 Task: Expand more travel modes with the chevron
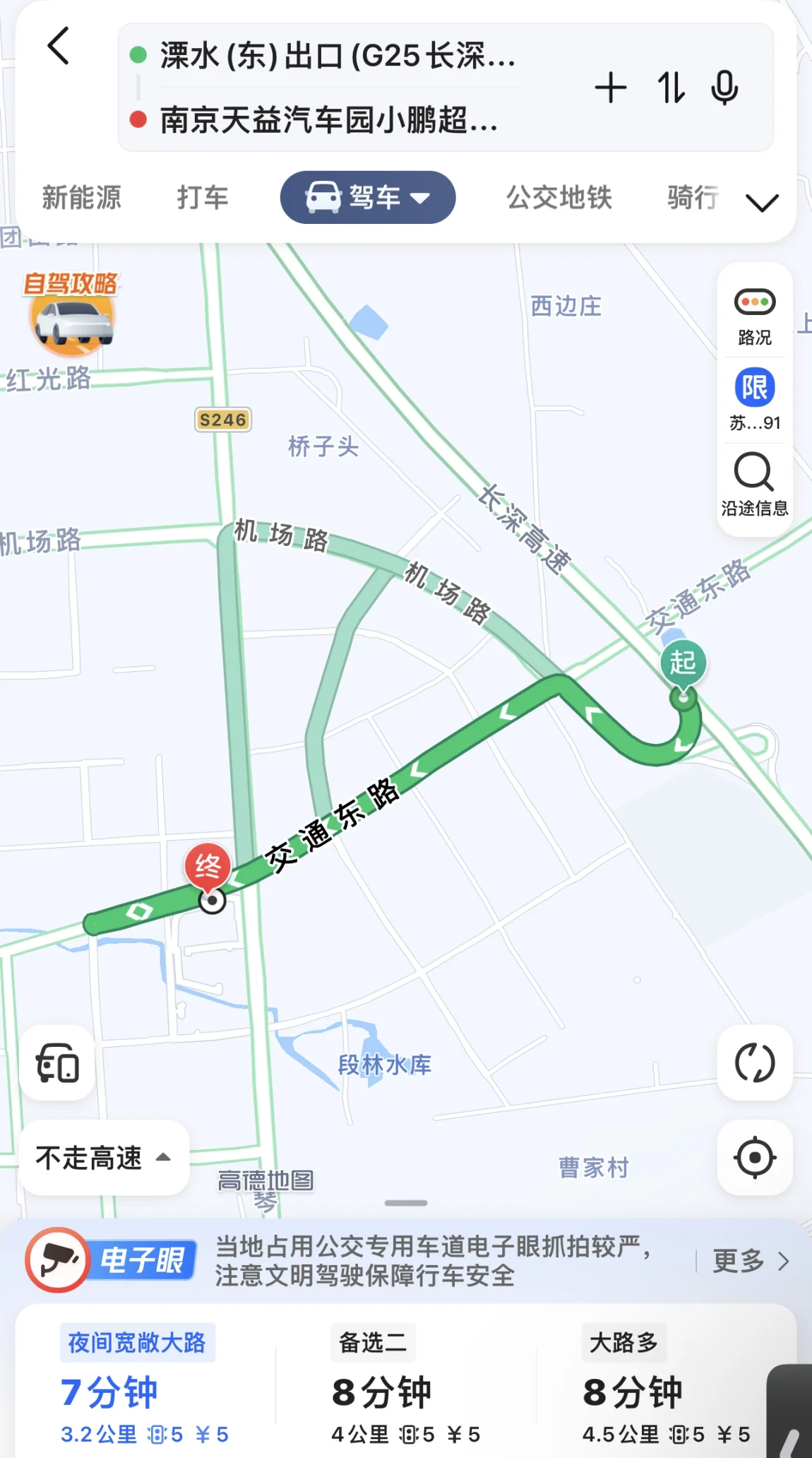(x=763, y=203)
